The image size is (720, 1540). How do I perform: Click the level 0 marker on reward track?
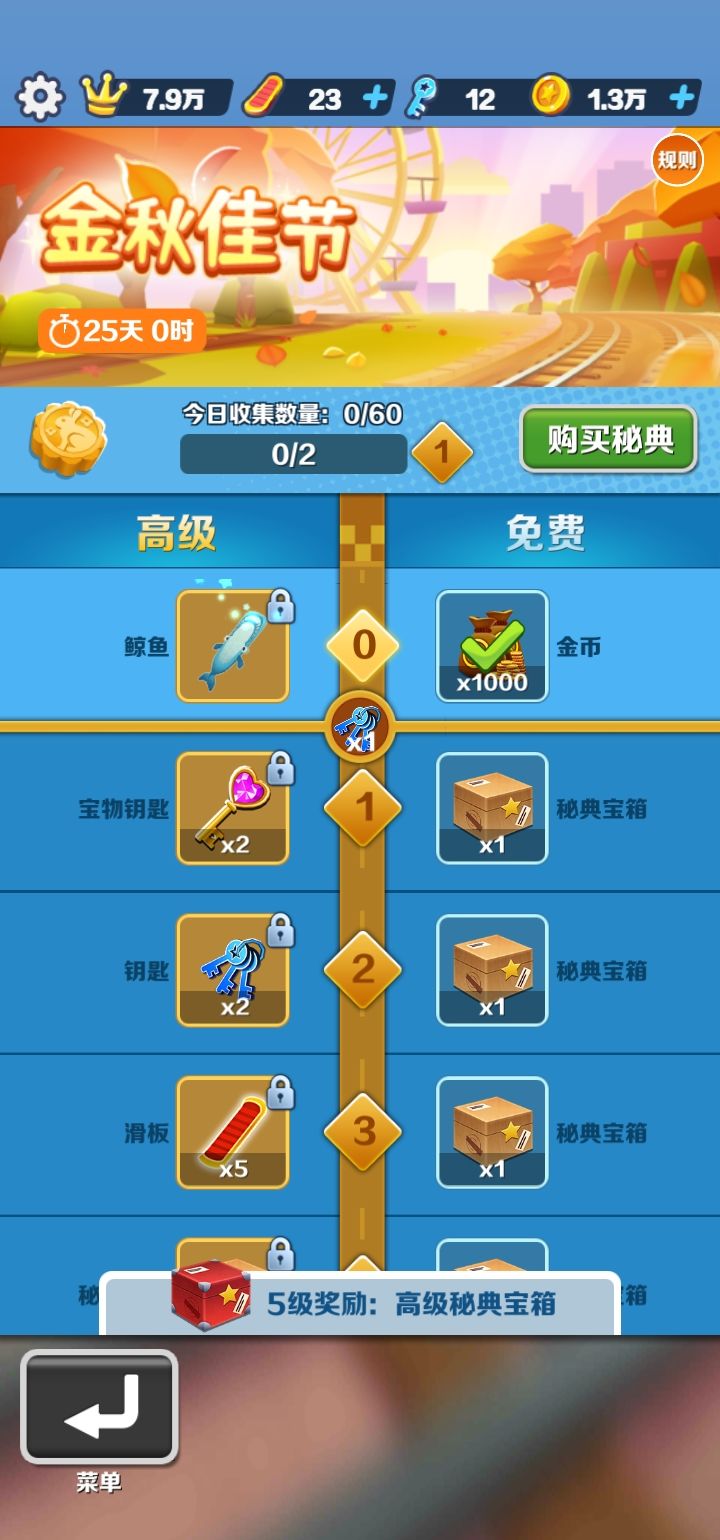pyautogui.click(x=362, y=646)
